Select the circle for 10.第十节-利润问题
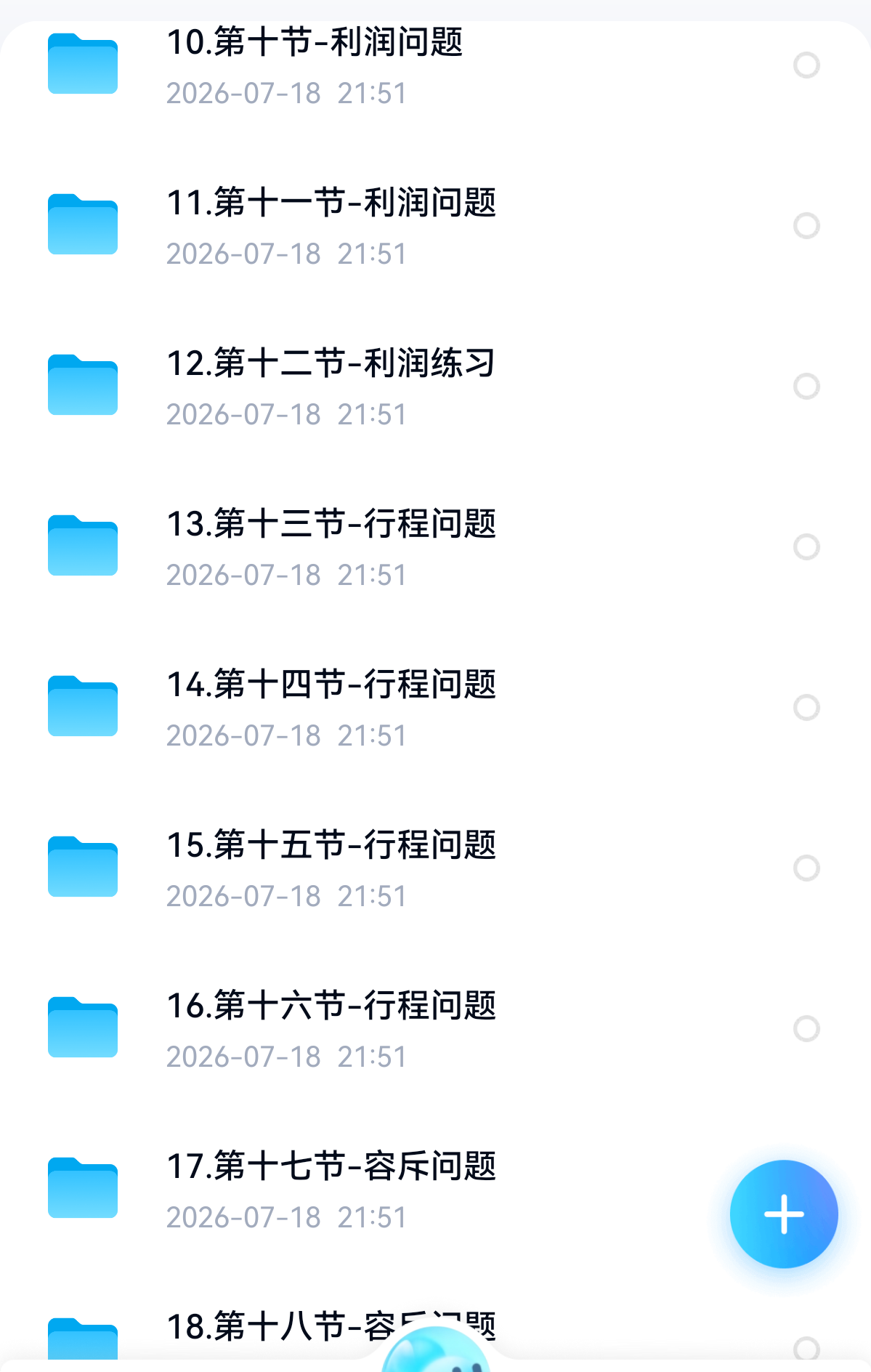The width and height of the screenshot is (871, 1372). [806, 65]
